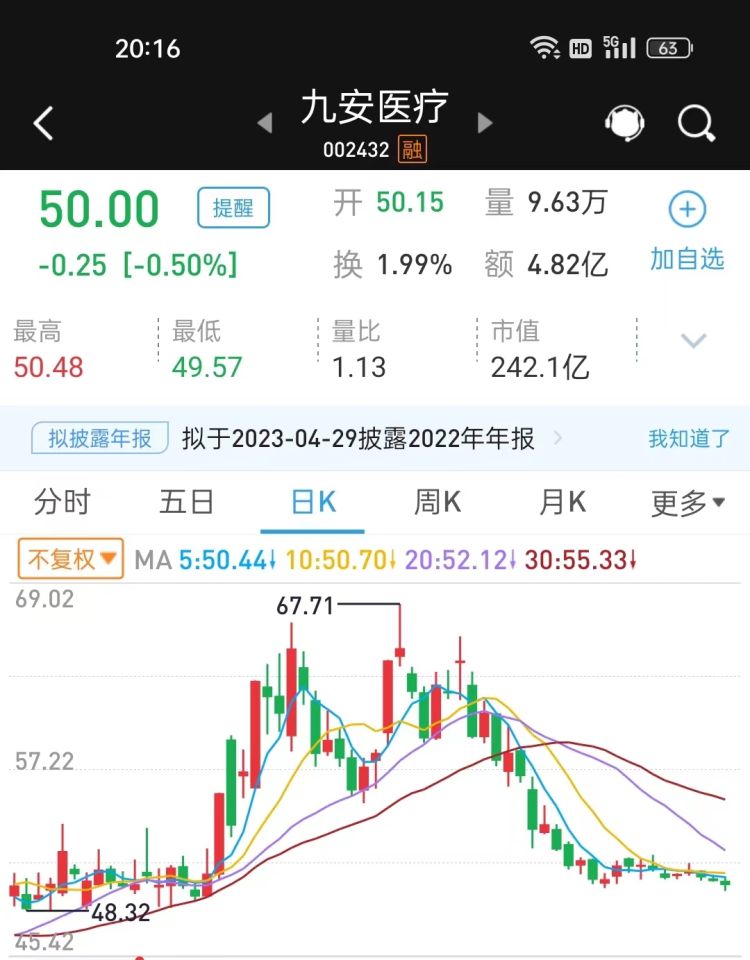Switch to the next stock

486,123
